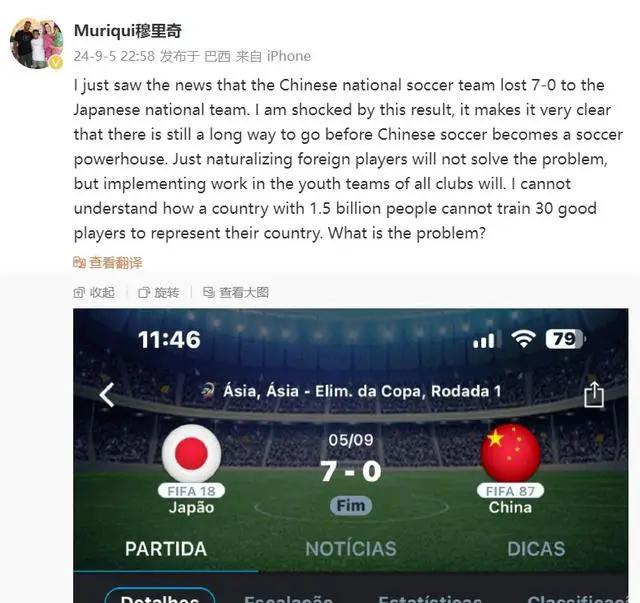Tap 查看翻译 to view translation
This screenshot has width=640, height=603.
pyautogui.click(x=108, y=262)
